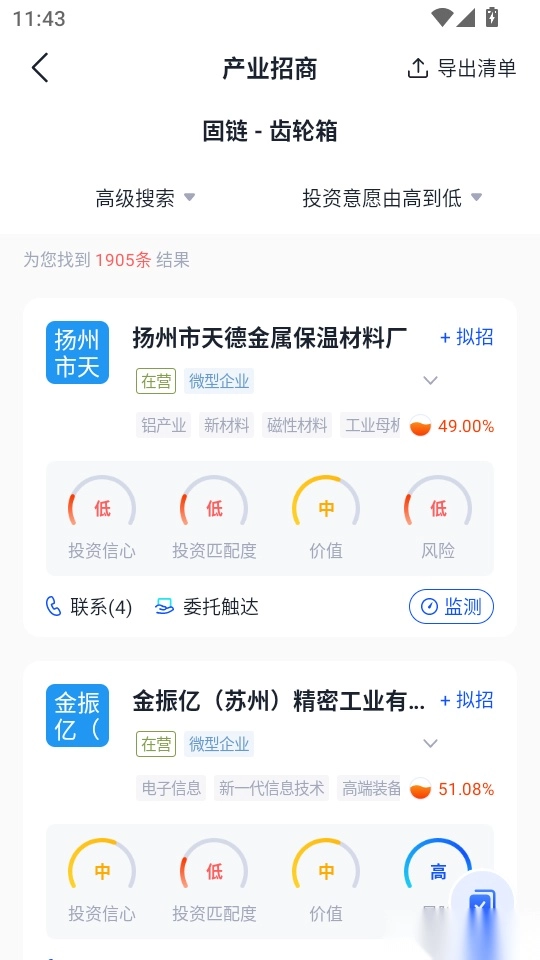
Task: Open the 投资意愿由高到低 sort dropdown
Action: click(392, 198)
